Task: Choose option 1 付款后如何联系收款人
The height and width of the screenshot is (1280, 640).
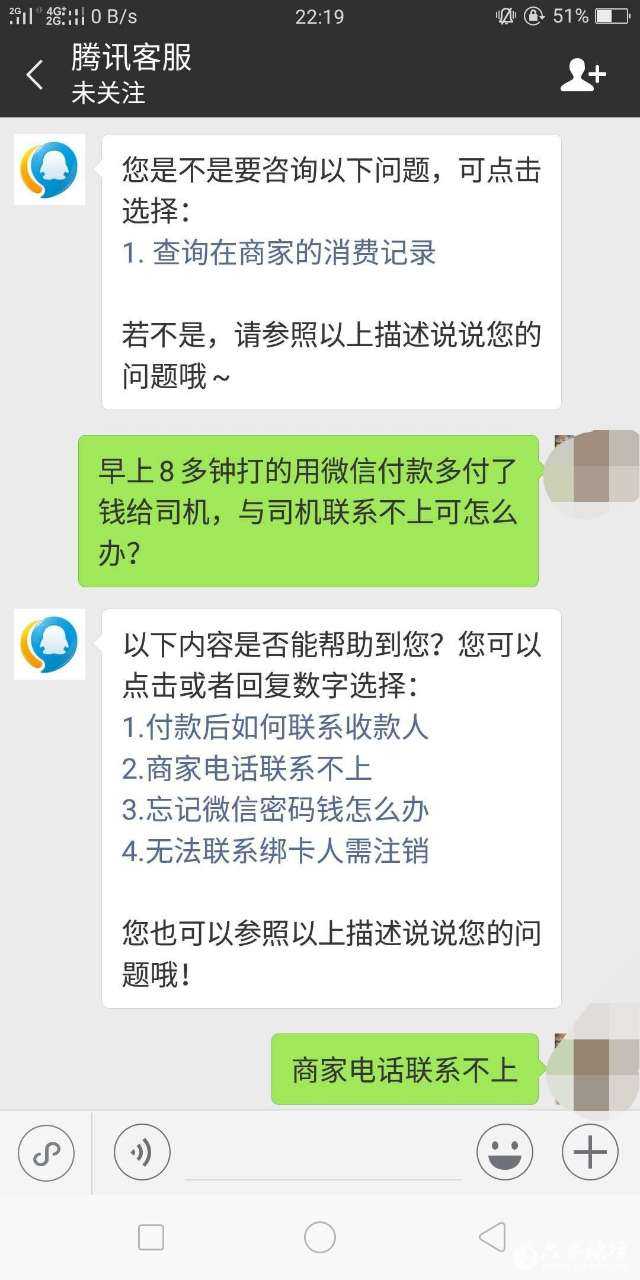Action: coord(276,726)
